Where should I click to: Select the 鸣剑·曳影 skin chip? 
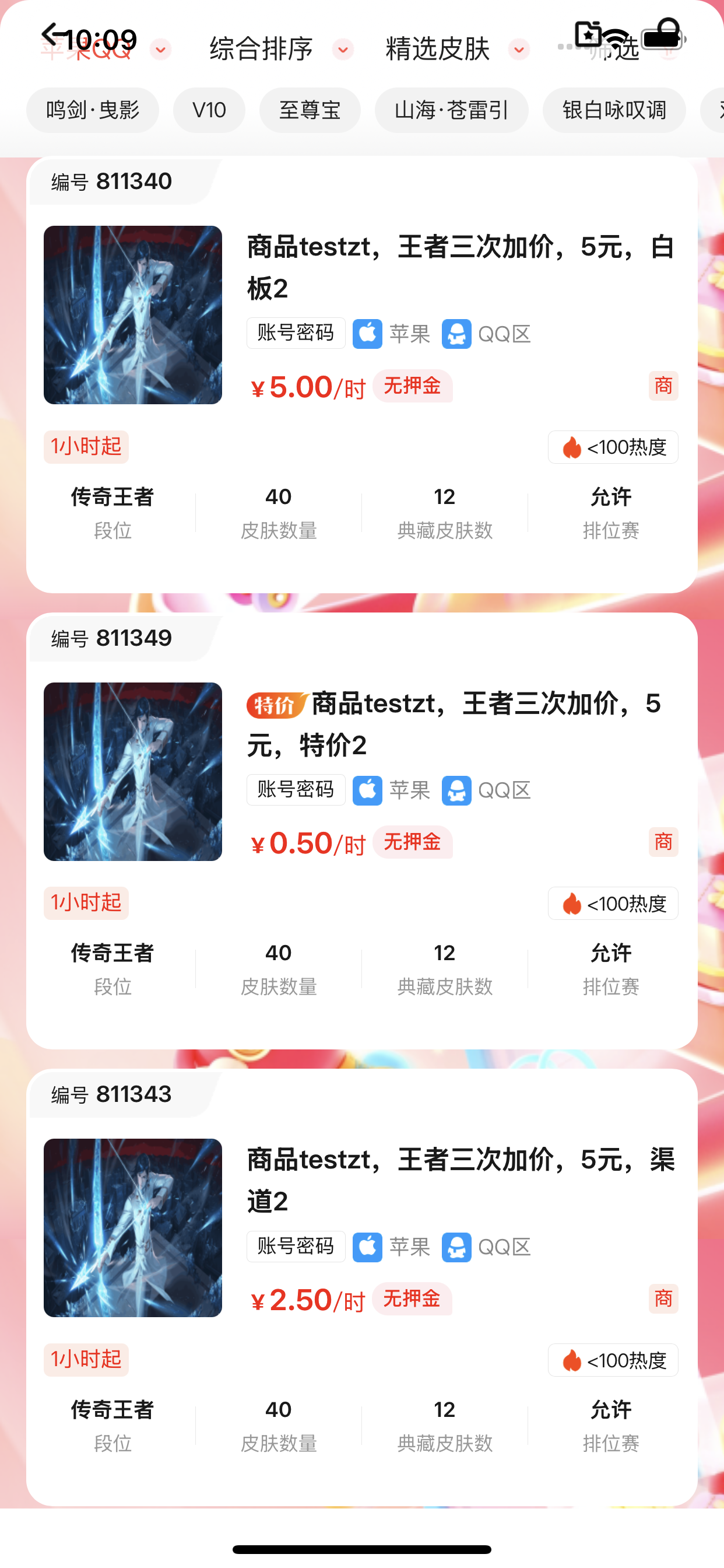pos(93,110)
